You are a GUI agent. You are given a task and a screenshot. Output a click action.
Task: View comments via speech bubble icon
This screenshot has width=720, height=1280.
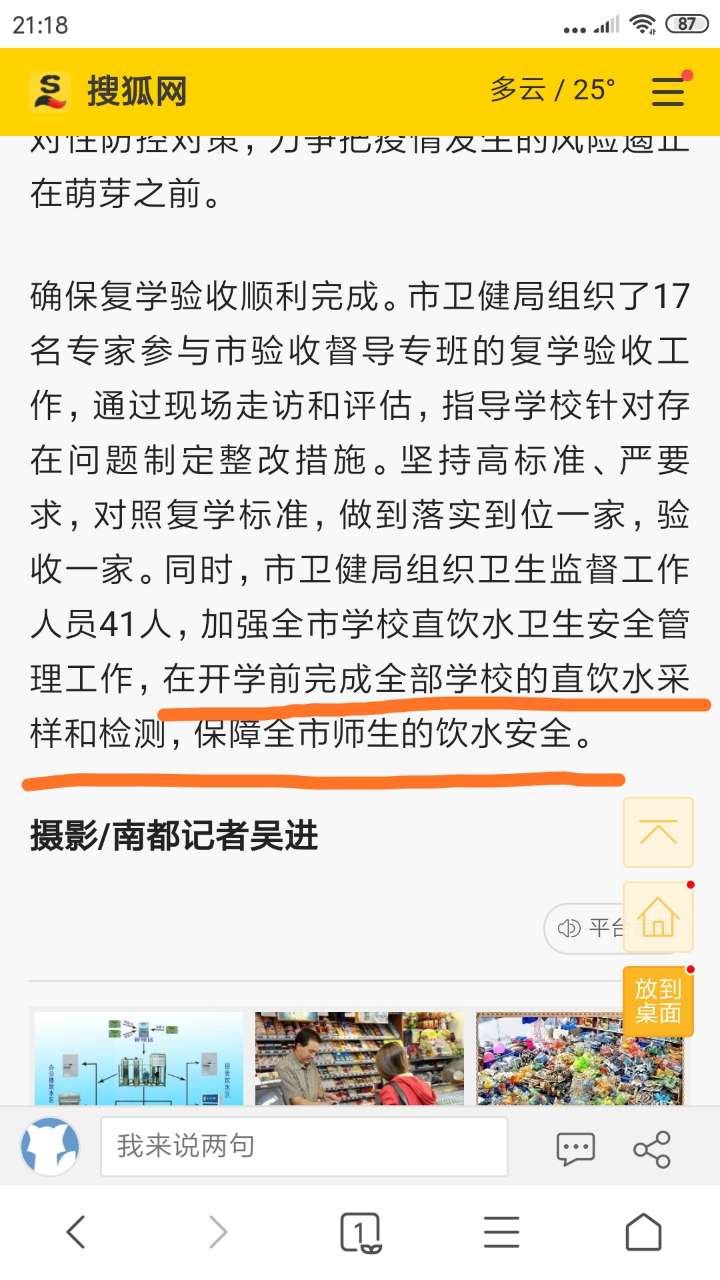click(575, 1148)
